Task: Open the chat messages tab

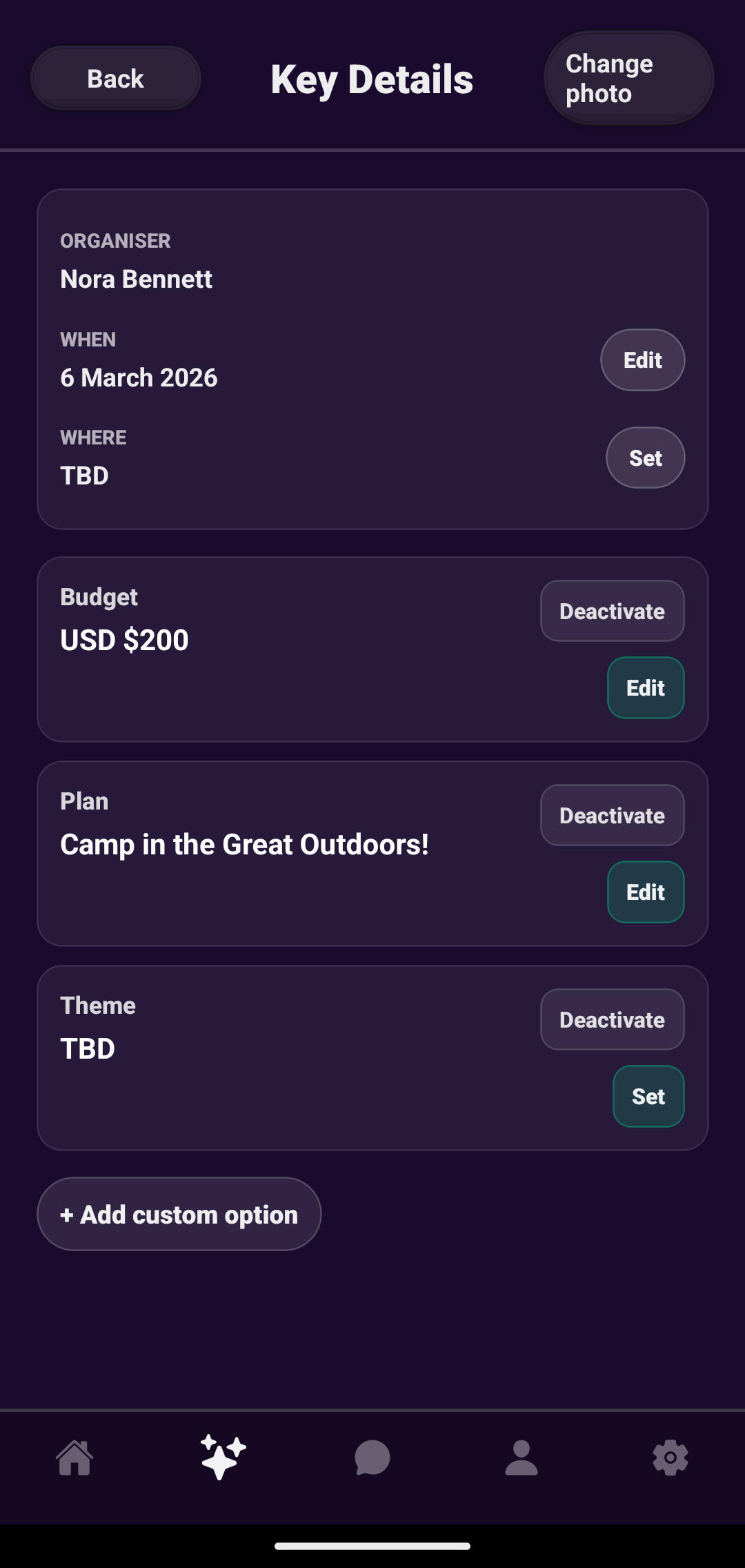Action: click(372, 1458)
